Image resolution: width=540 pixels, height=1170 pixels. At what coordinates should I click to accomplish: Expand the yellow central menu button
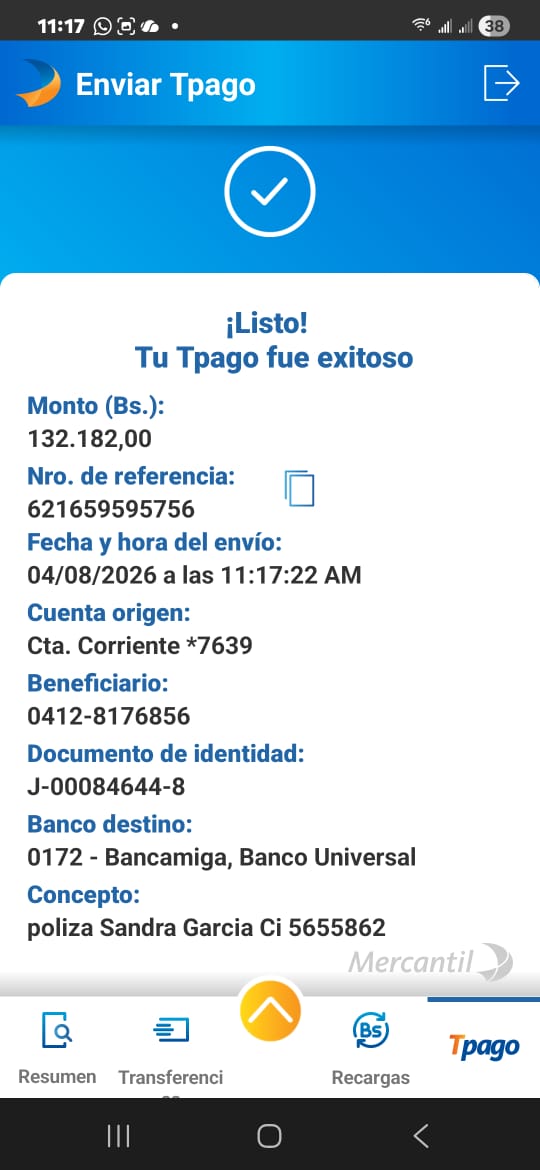(x=270, y=1011)
